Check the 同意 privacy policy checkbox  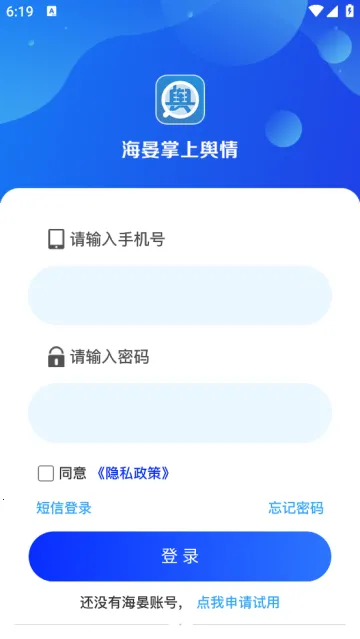(x=46, y=474)
